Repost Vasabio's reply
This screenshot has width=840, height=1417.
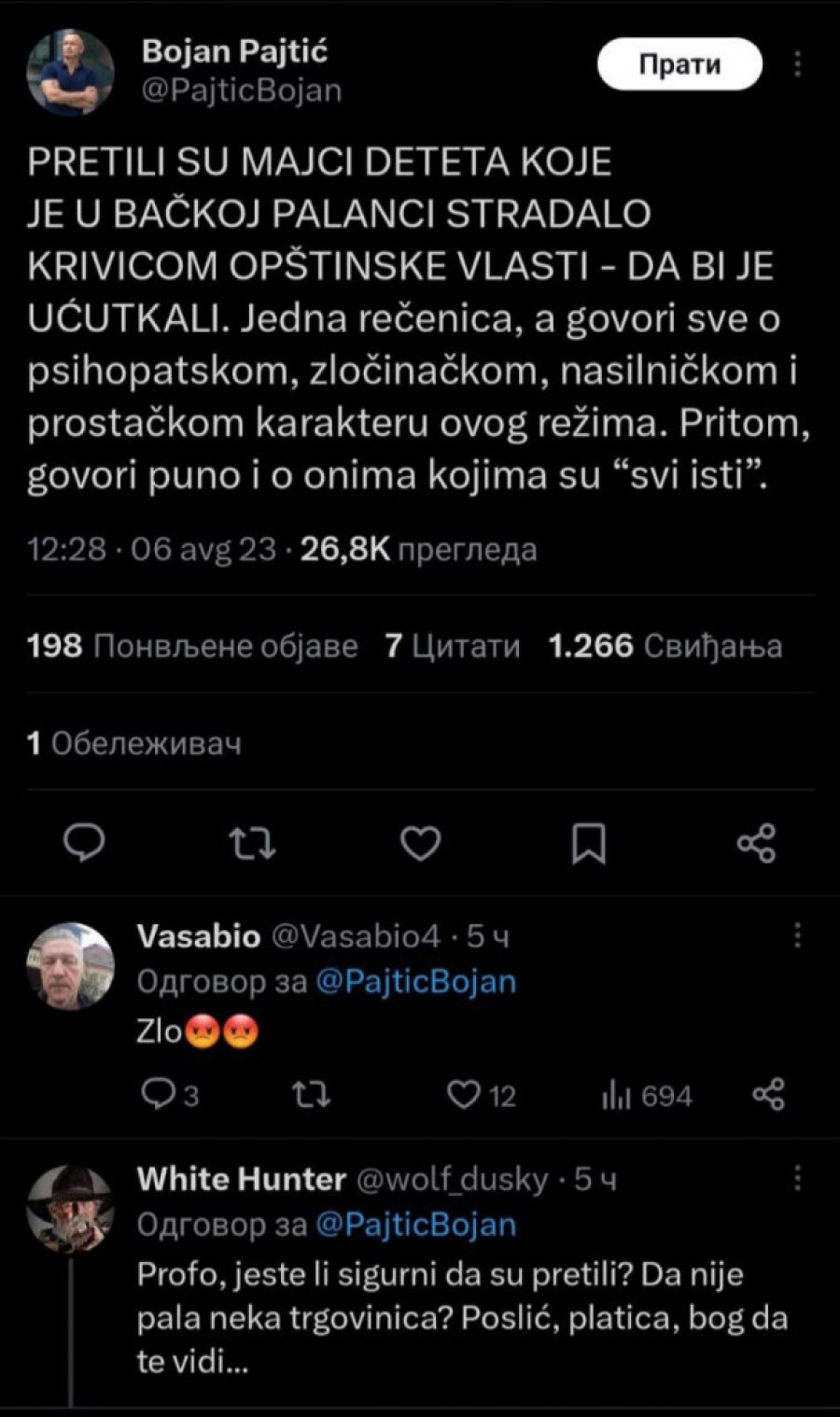311,1094
